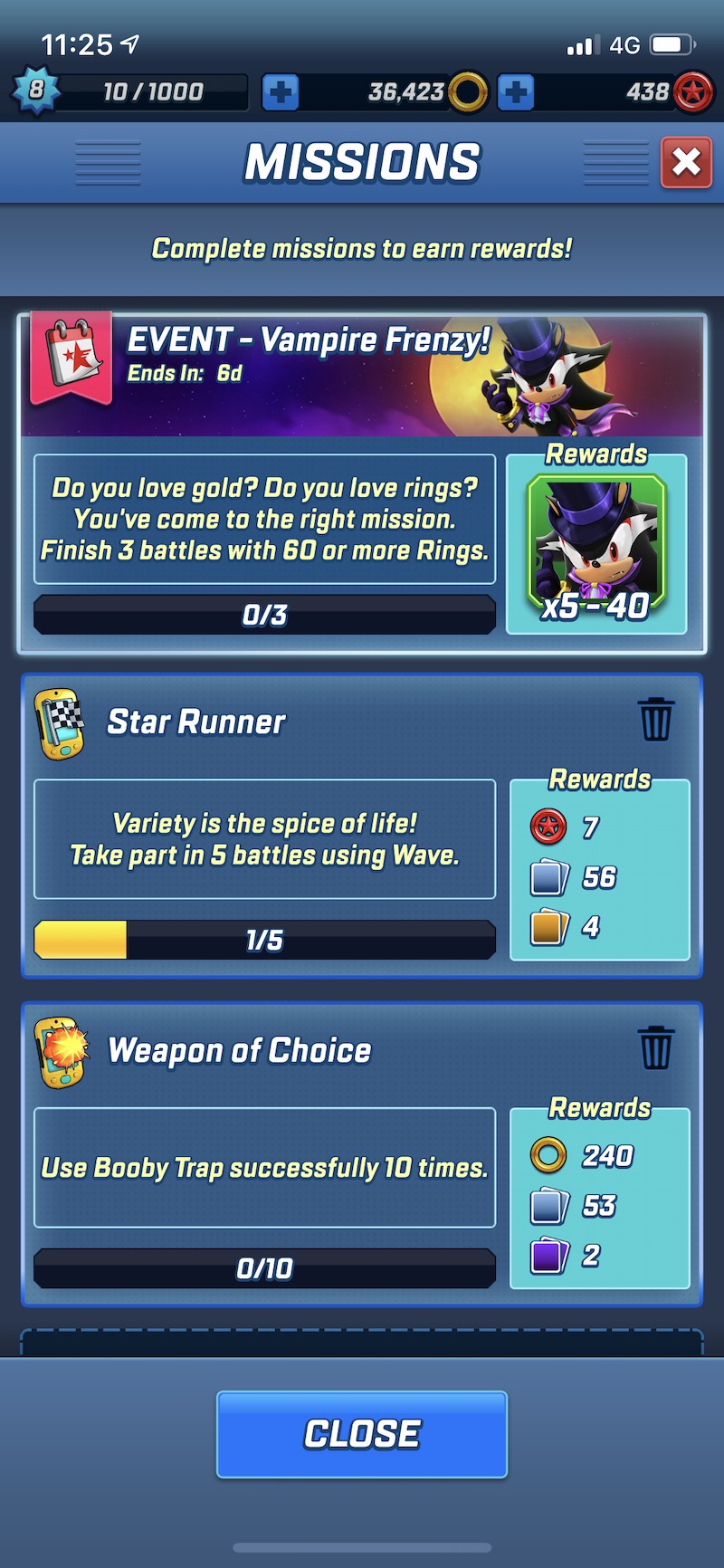Buy more gold rings with the plus button
Screen dimensions: 724x1568
(x=516, y=92)
